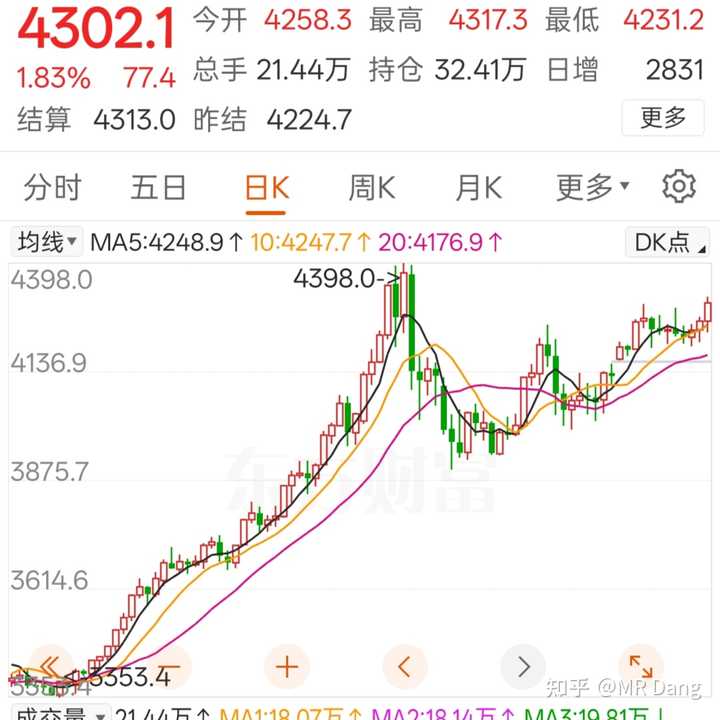Open the 月K chart tab
Image resolution: width=720 pixels, height=720 pixels.
[x=479, y=187]
